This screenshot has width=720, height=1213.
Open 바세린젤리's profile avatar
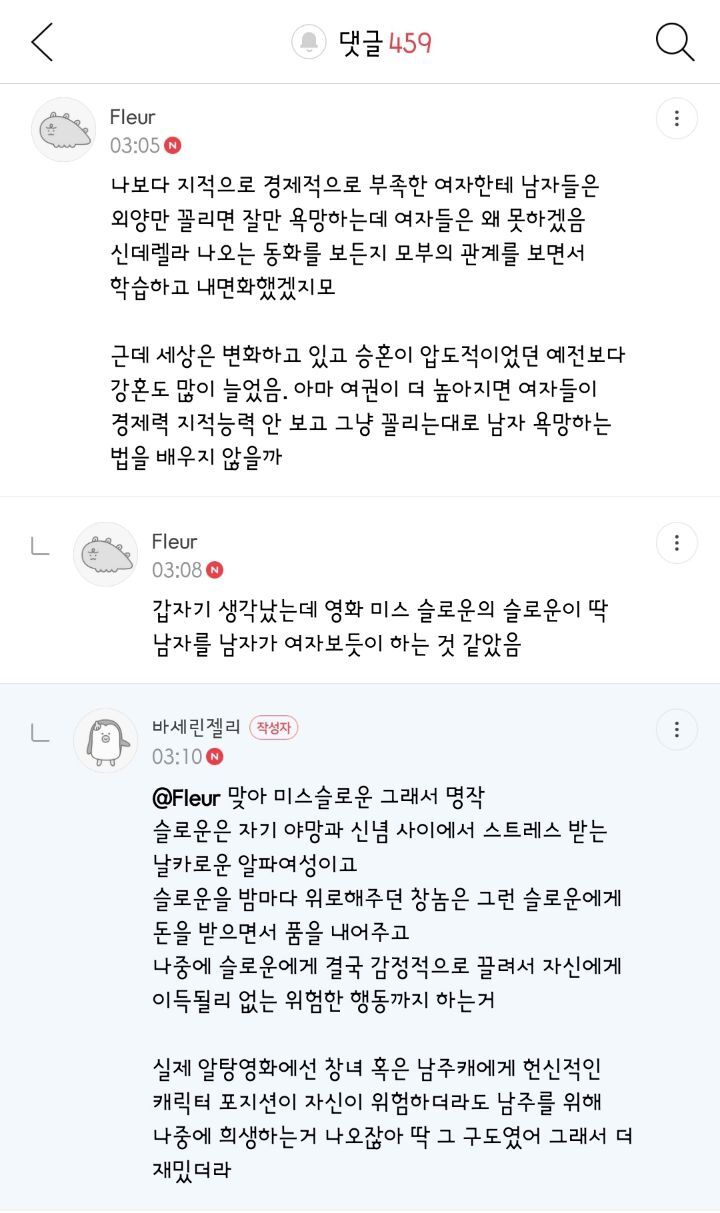[106, 740]
